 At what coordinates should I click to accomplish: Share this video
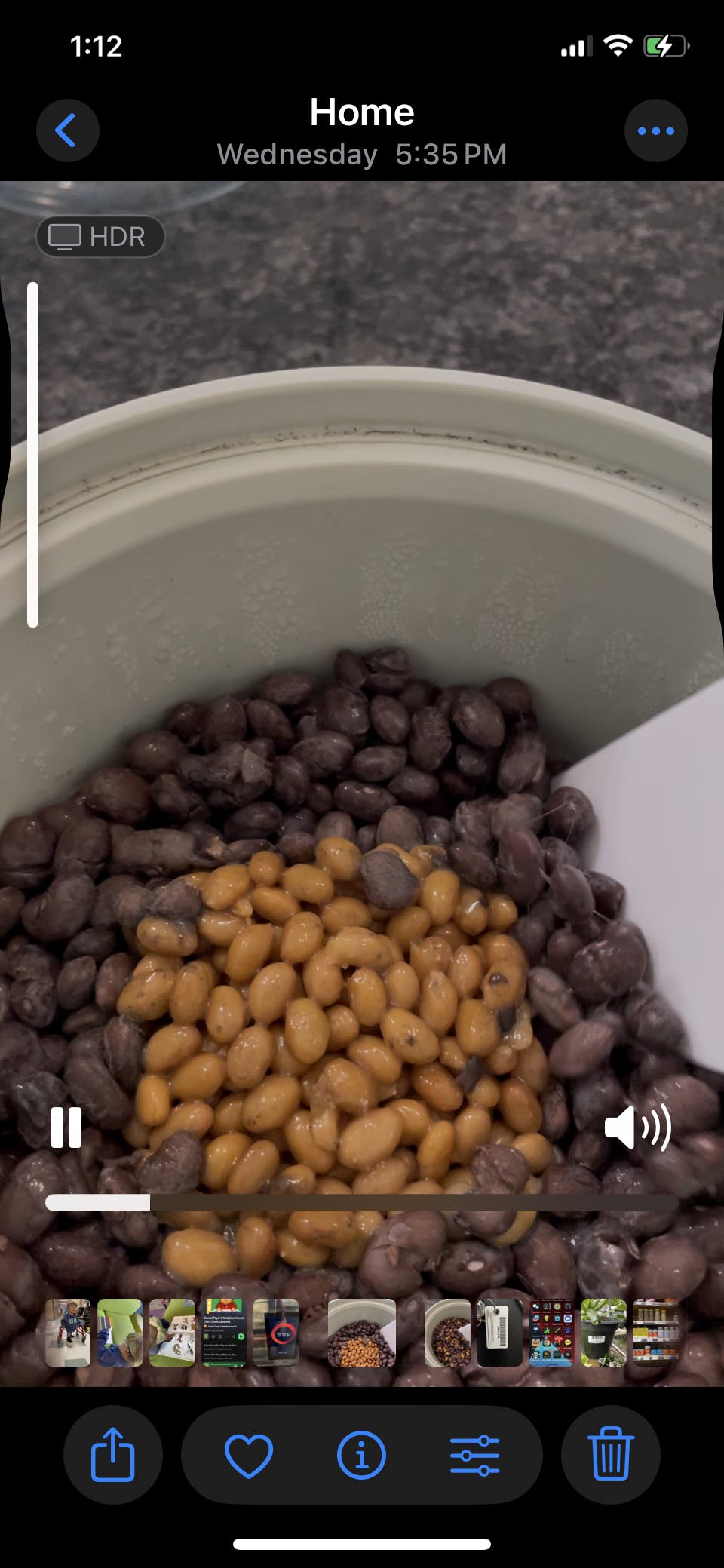112,1455
